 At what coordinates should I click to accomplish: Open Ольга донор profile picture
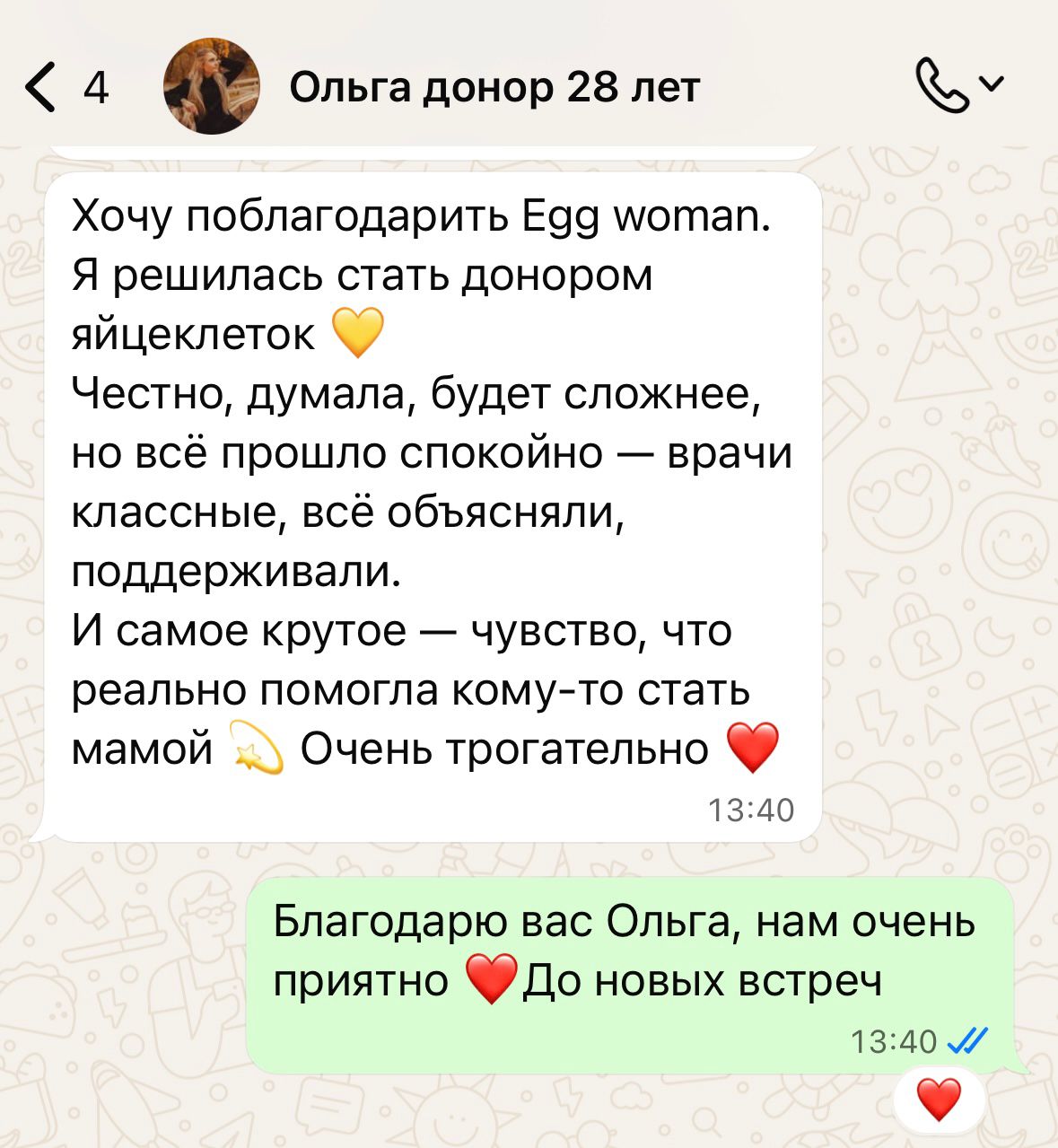[x=212, y=87]
